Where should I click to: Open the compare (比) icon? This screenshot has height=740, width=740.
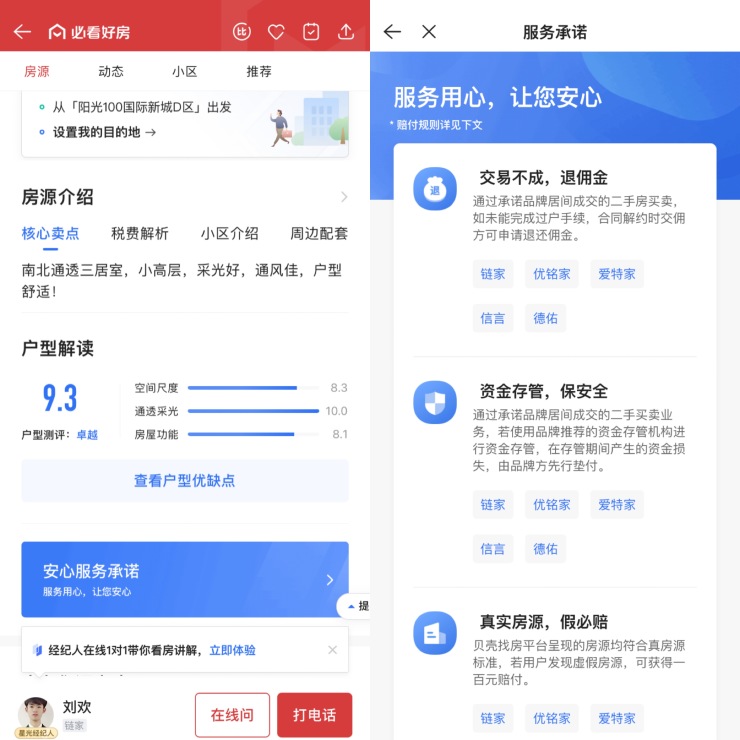coord(241,32)
